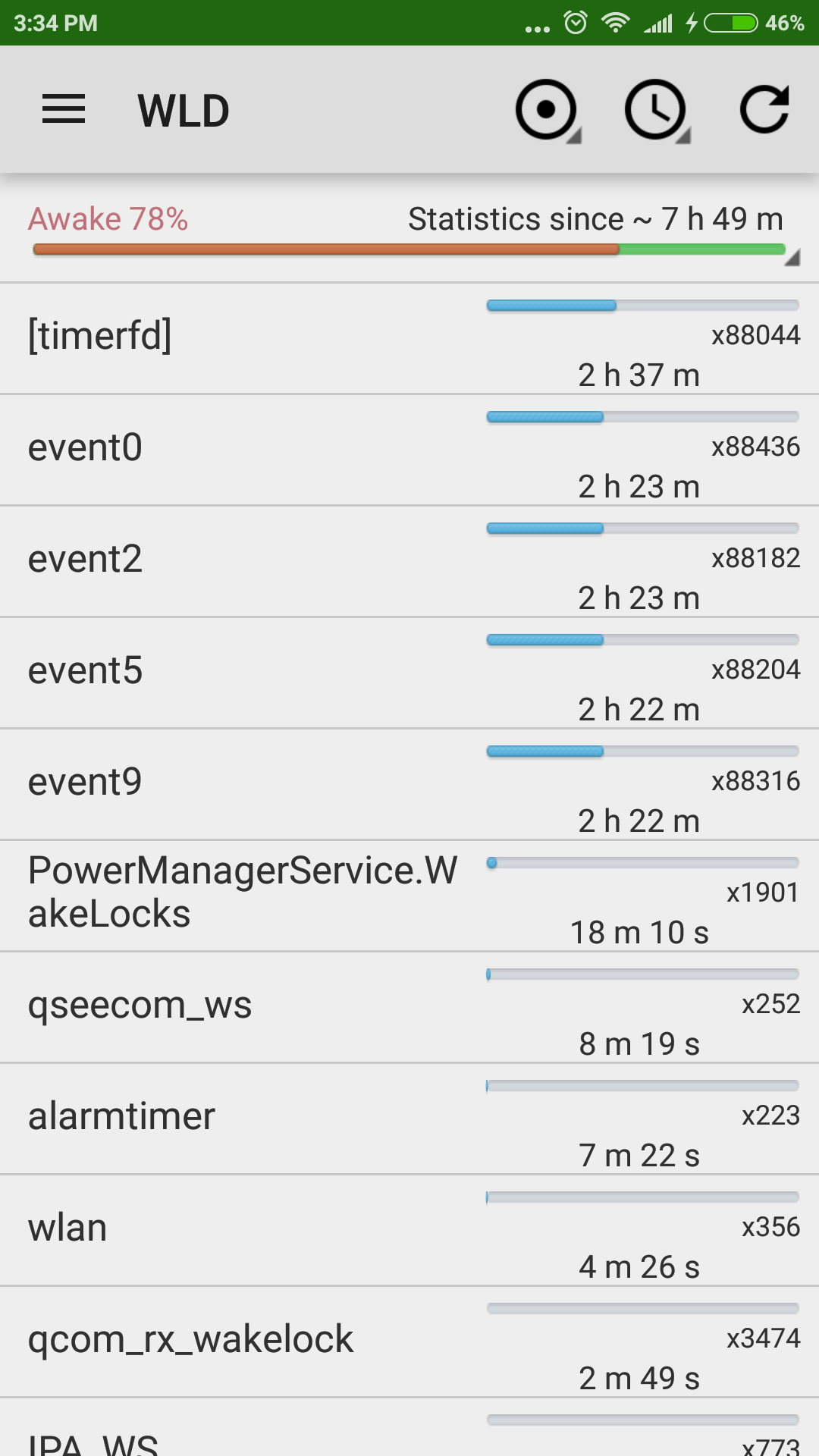This screenshot has height=1456, width=819.
Task: Open the navigation drawer menu
Action: 64,110
